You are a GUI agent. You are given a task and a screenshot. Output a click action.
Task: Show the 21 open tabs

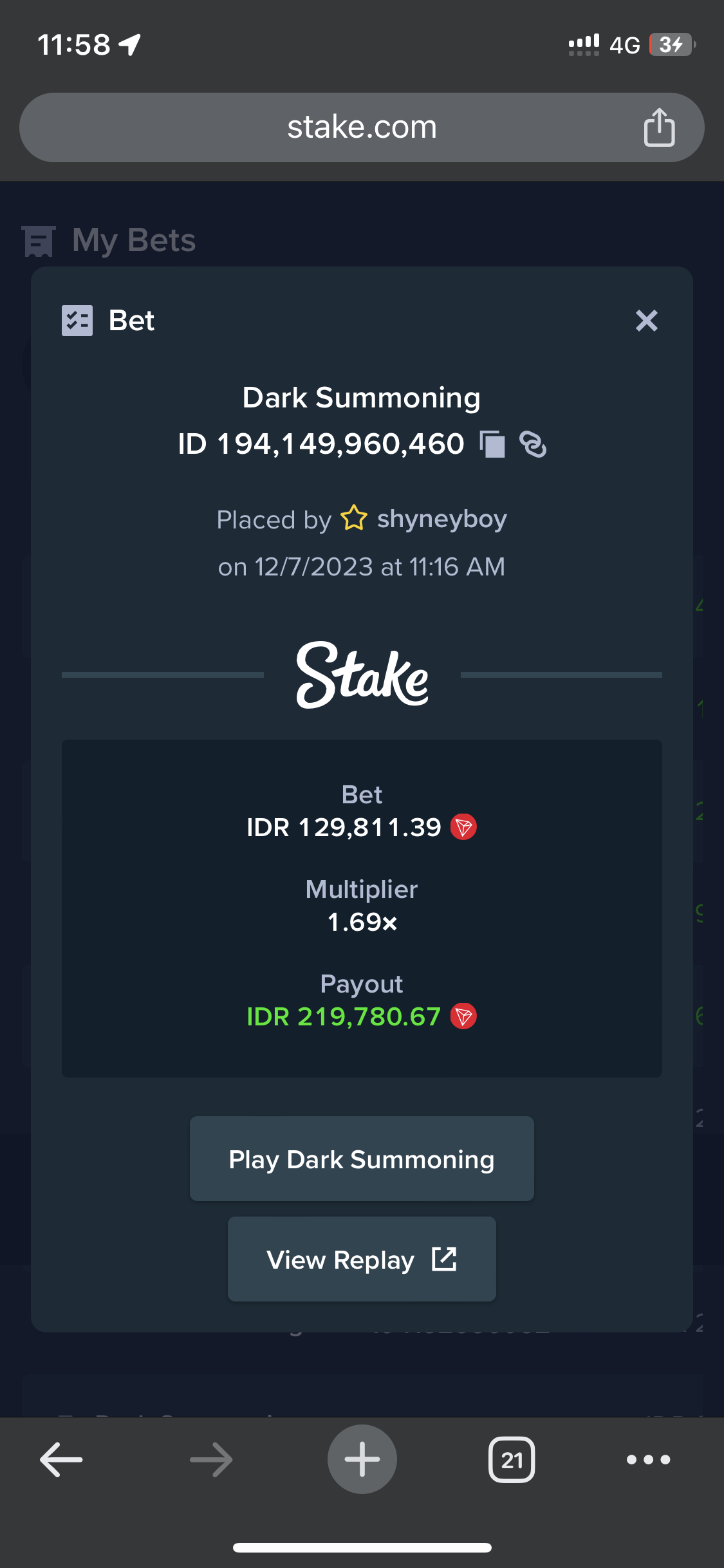[x=512, y=1459]
